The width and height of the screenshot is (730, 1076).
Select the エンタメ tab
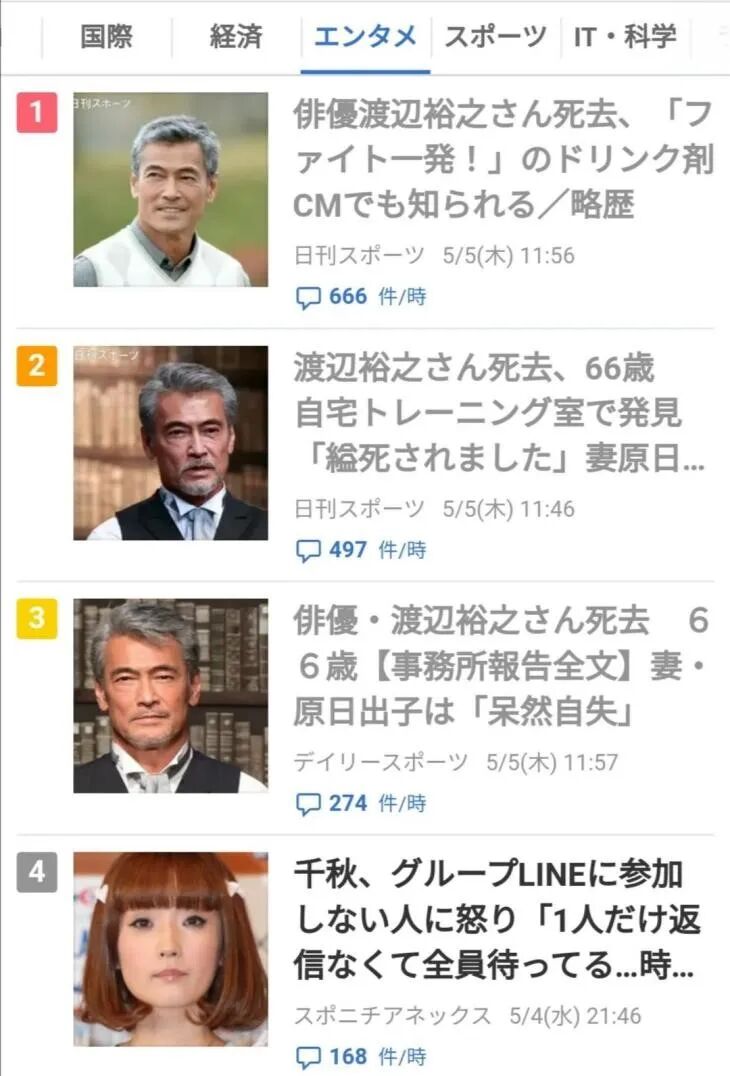point(365,38)
